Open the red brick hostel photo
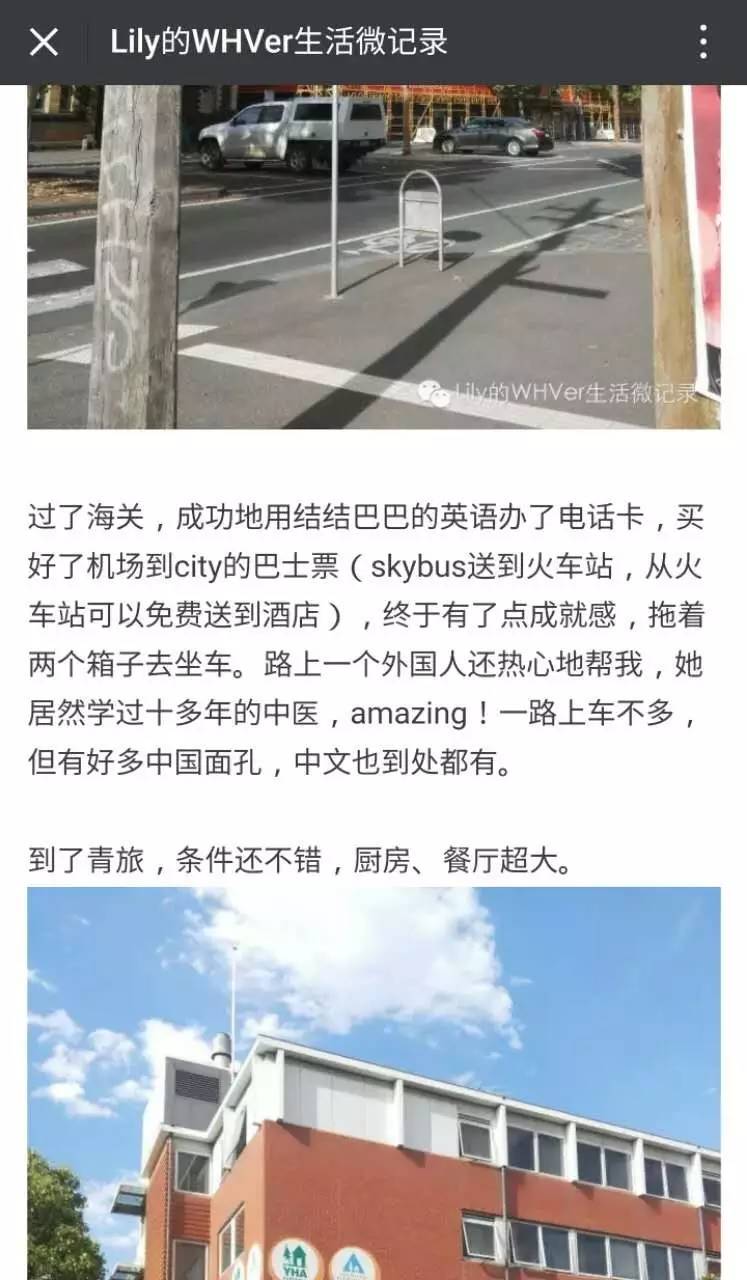Viewport: 747px width, 1280px height. pos(373,1083)
